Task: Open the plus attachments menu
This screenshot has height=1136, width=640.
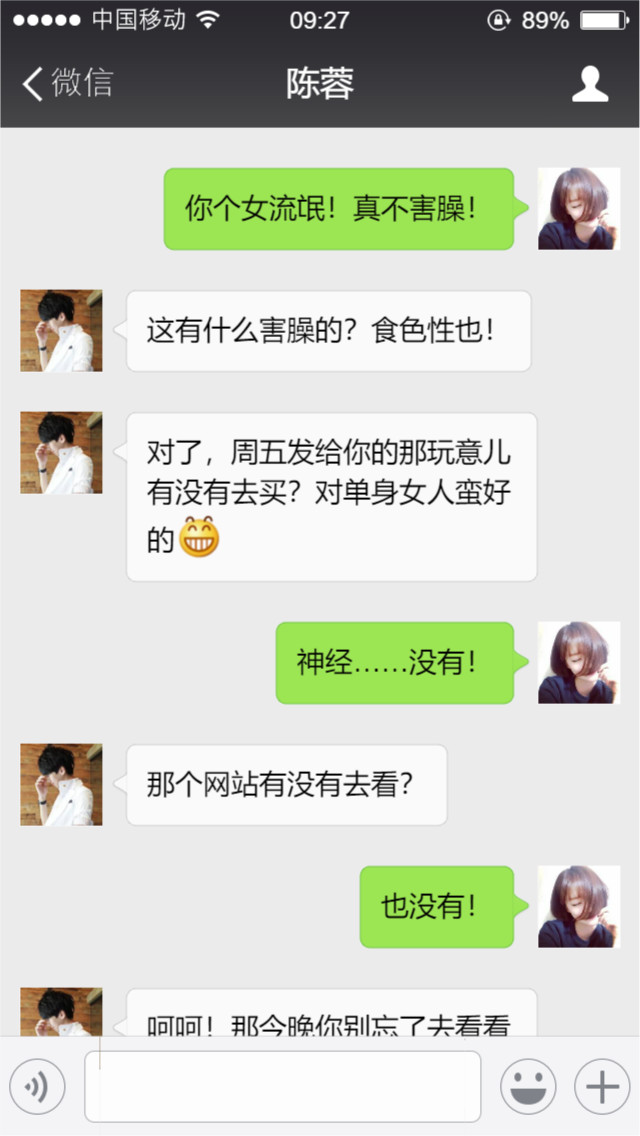Action: (602, 1086)
